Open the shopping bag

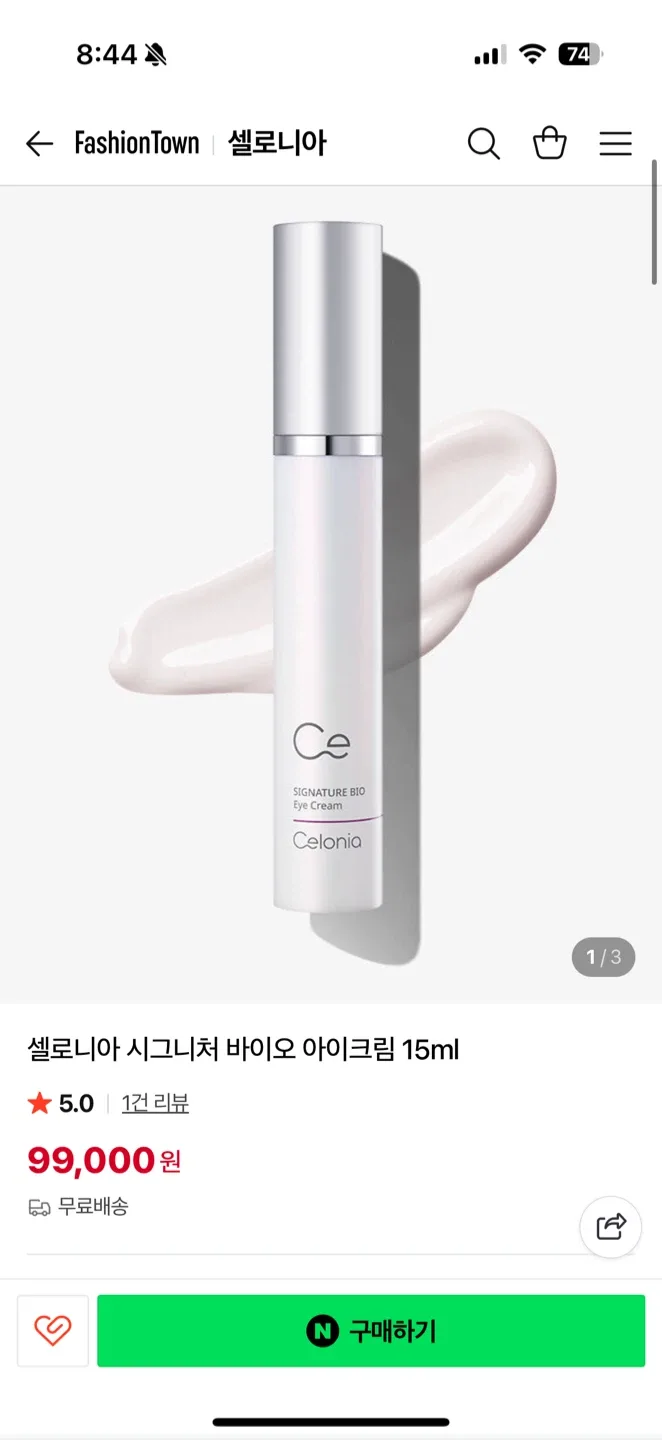pyautogui.click(x=549, y=144)
